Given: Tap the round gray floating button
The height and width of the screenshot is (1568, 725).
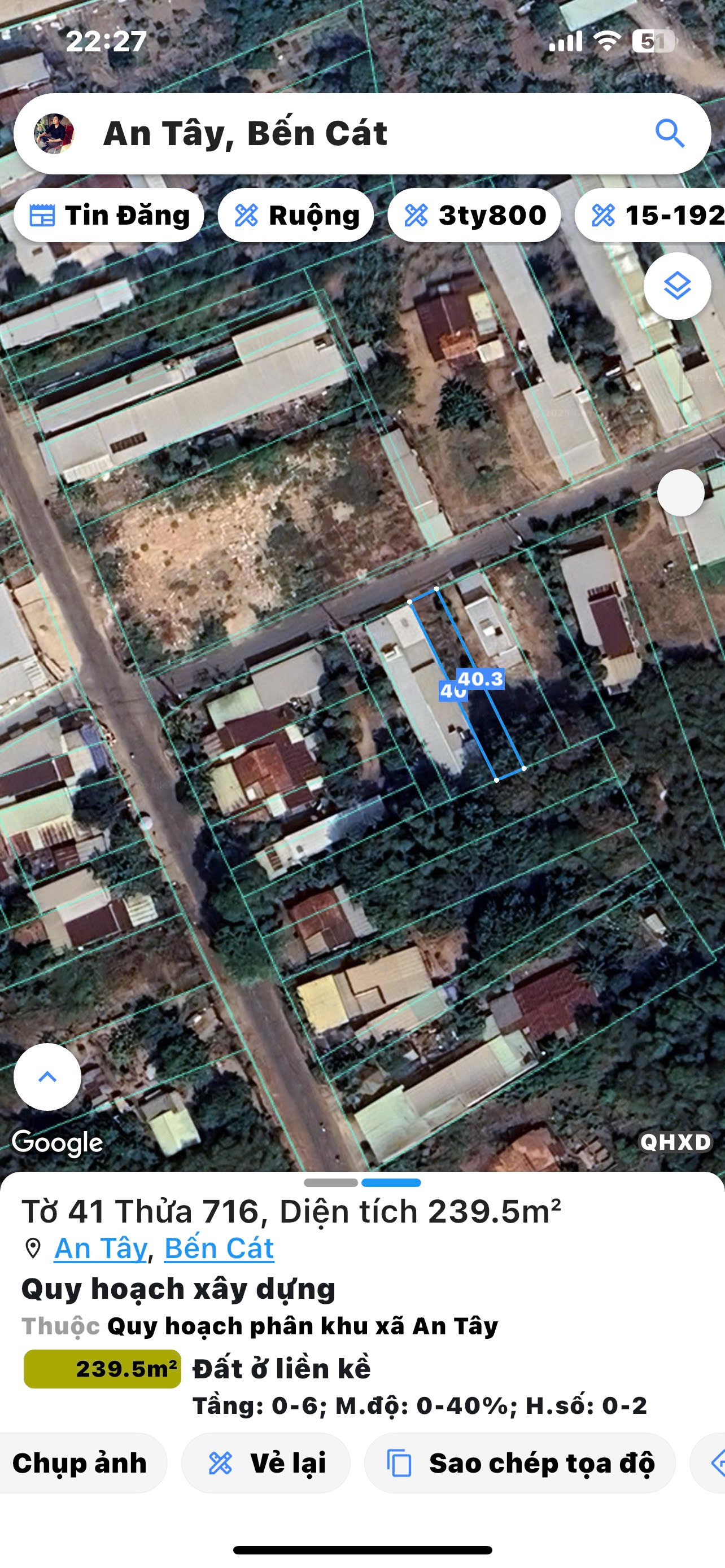Looking at the screenshot, I should click(680, 493).
